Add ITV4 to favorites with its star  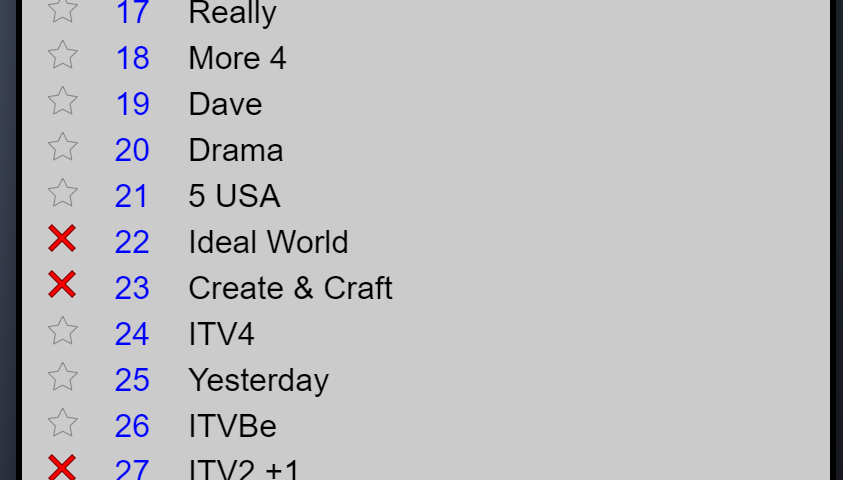pos(62,332)
